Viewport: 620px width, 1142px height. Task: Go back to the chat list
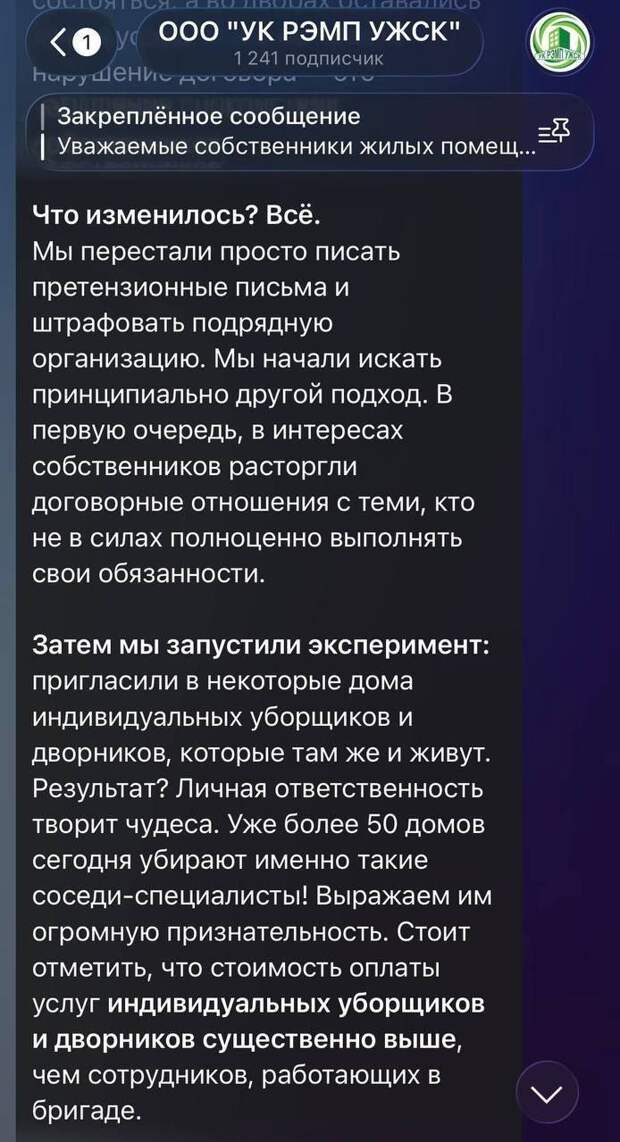73,42
